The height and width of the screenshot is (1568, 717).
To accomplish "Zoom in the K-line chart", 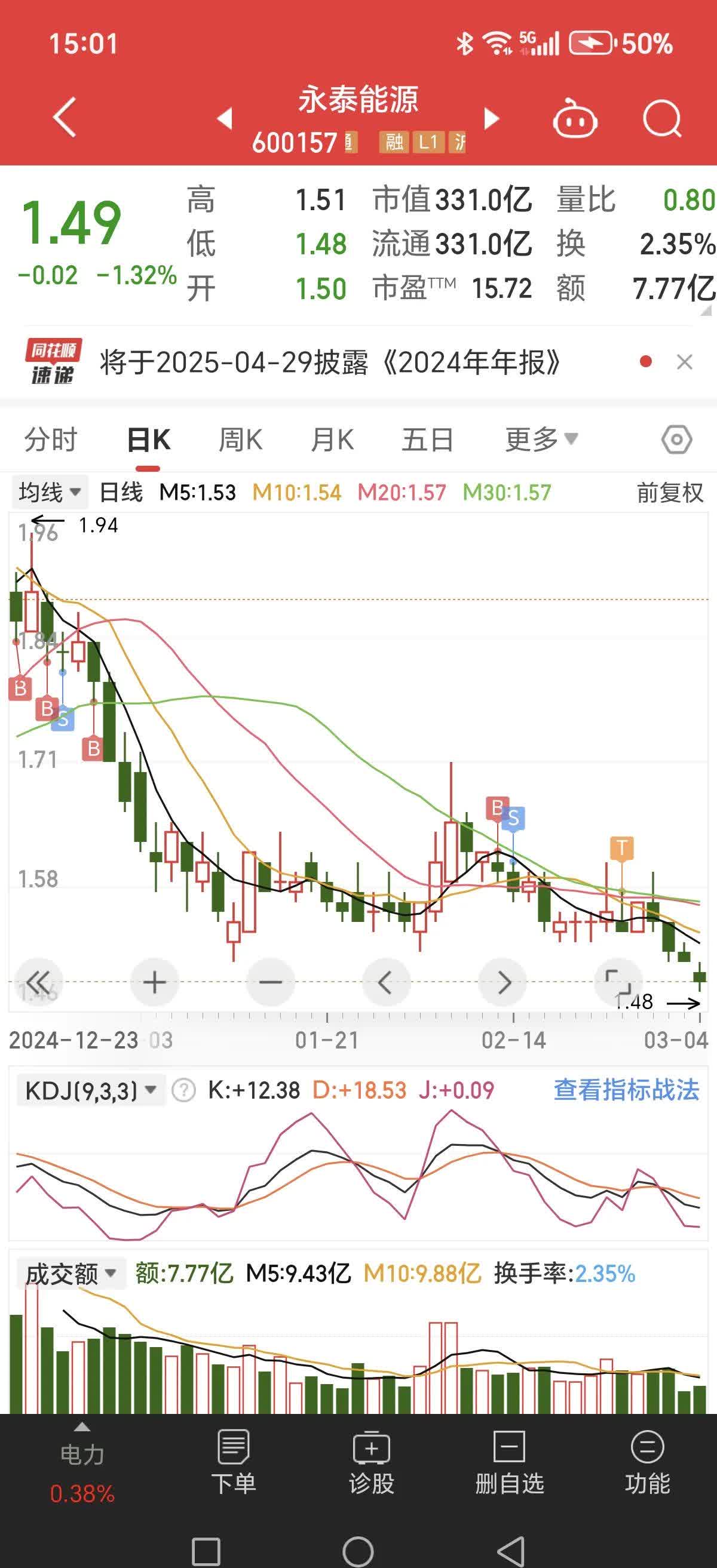I will point(154,982).
